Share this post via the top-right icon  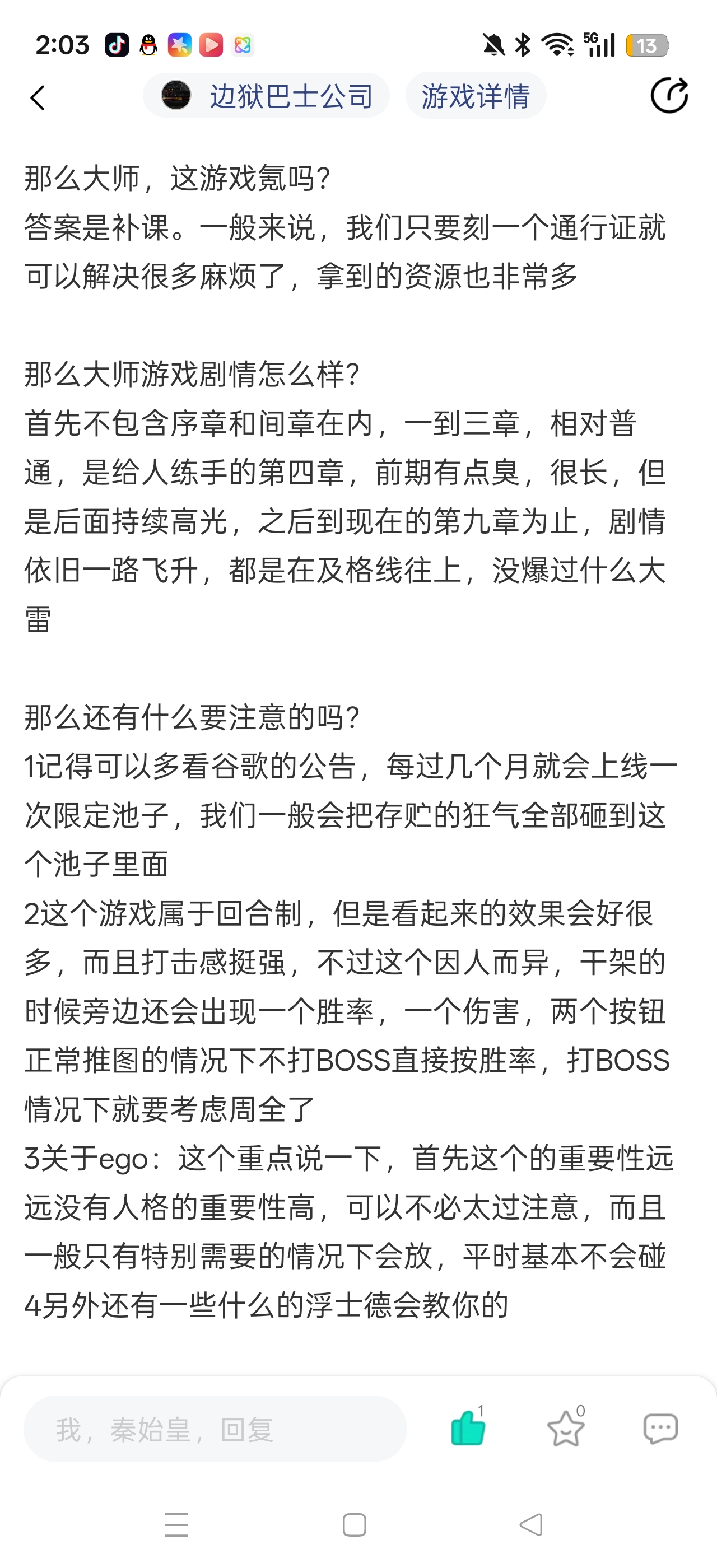[669, 96]
